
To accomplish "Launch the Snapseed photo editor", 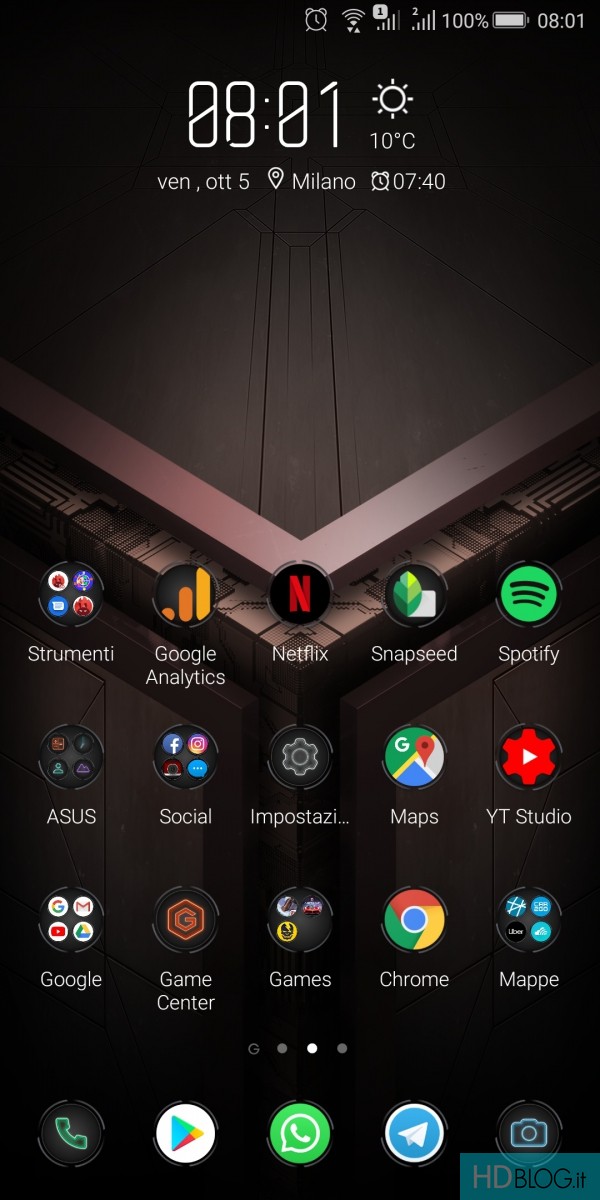I will coord(414,595).
